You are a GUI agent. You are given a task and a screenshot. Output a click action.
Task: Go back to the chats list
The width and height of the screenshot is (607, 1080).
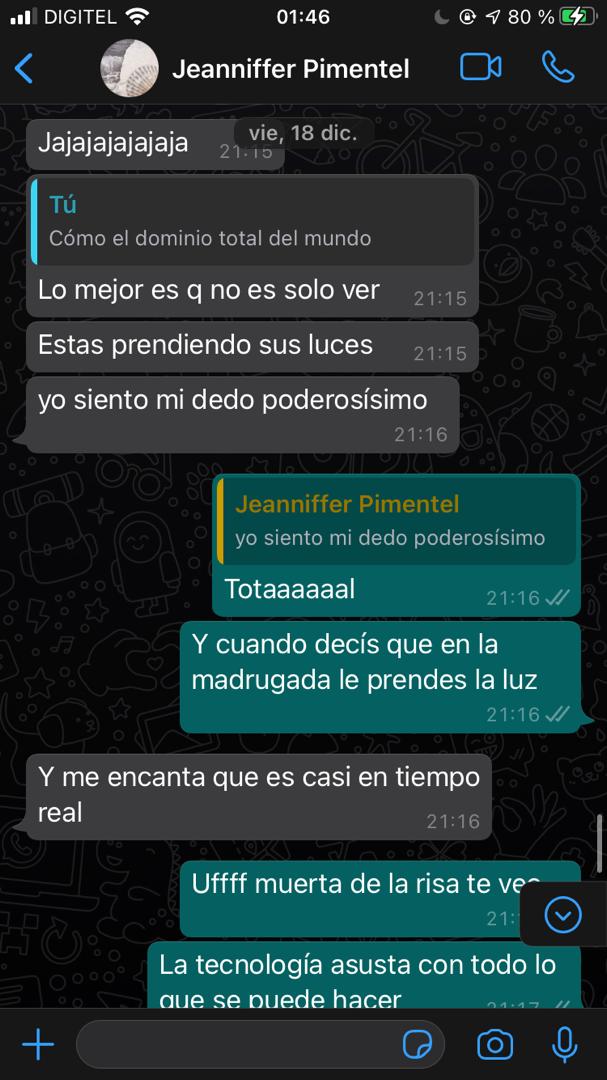coord(24,68)
